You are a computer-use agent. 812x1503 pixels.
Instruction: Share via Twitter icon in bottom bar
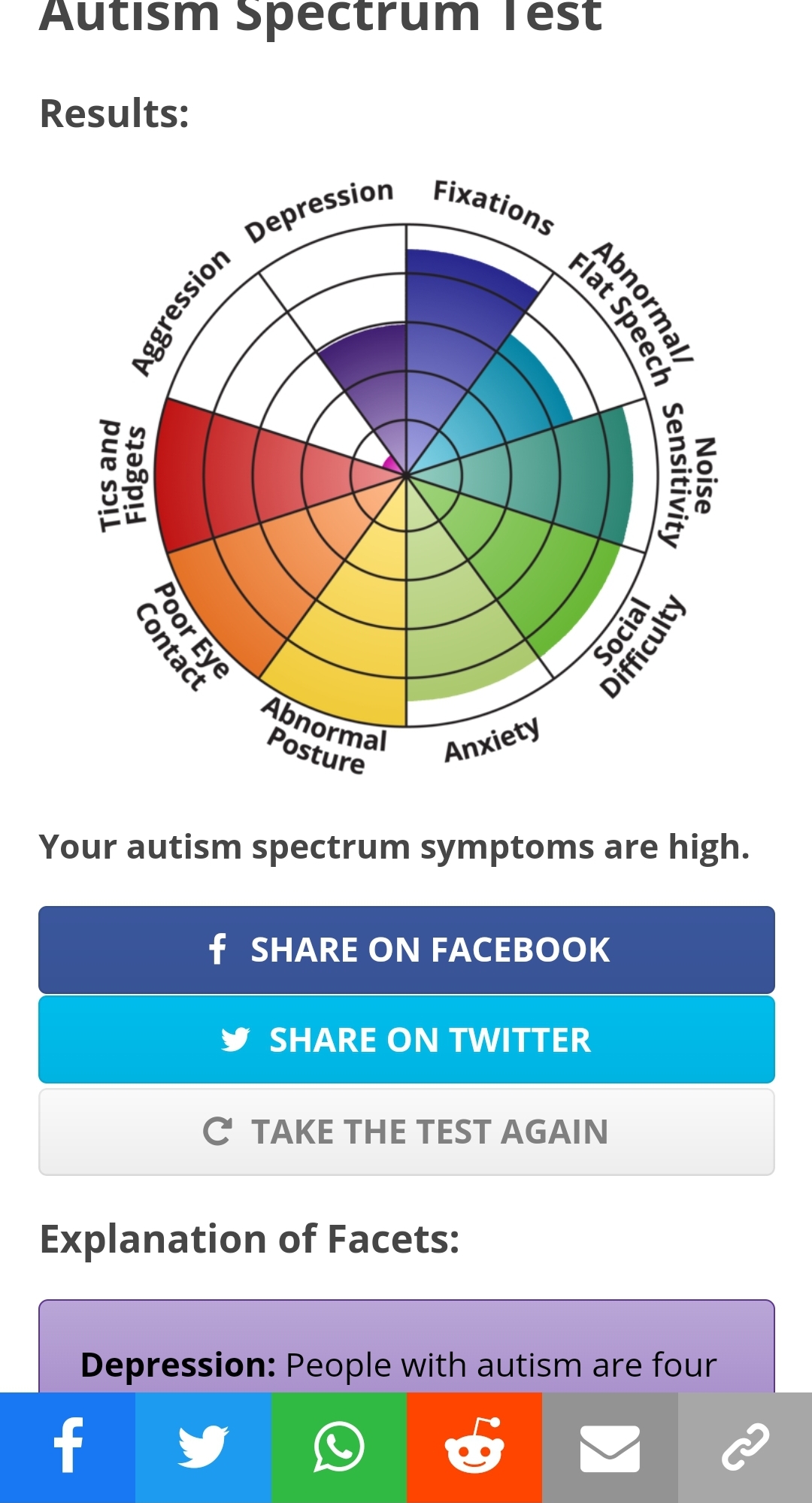point(203,1447)
